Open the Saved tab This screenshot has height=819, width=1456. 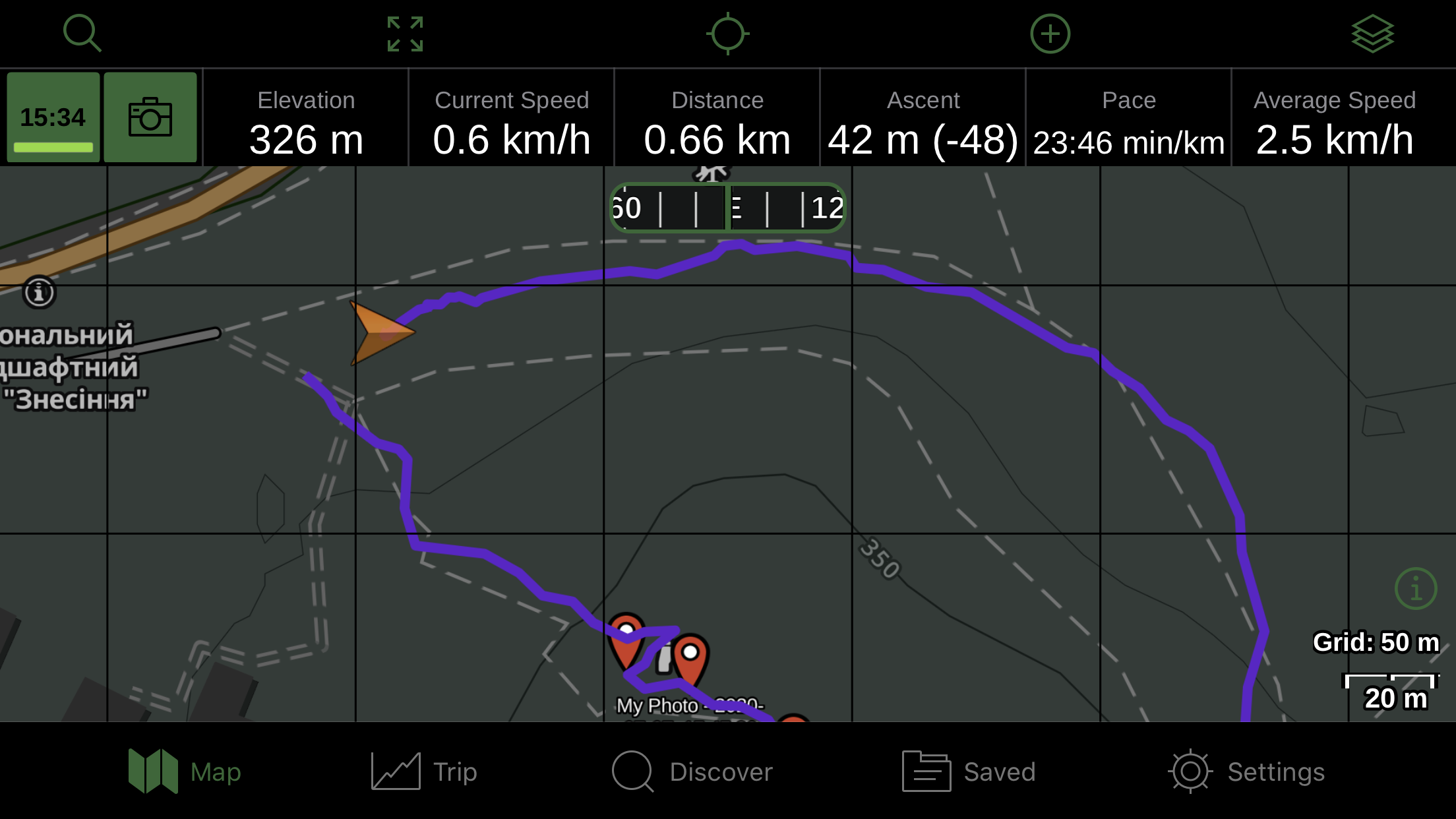(969, 772)
